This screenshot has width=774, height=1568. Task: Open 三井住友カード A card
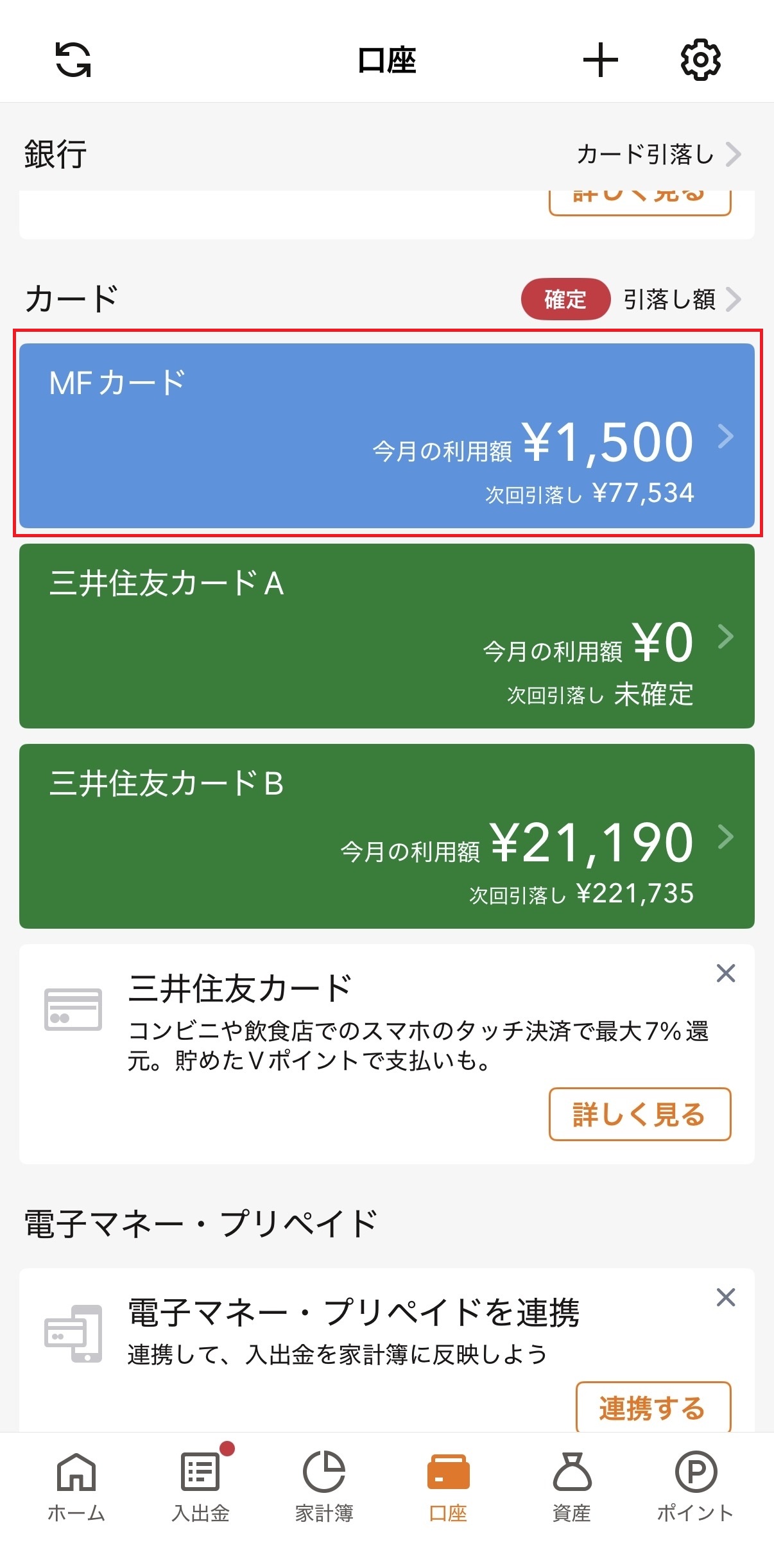[387, 636]
